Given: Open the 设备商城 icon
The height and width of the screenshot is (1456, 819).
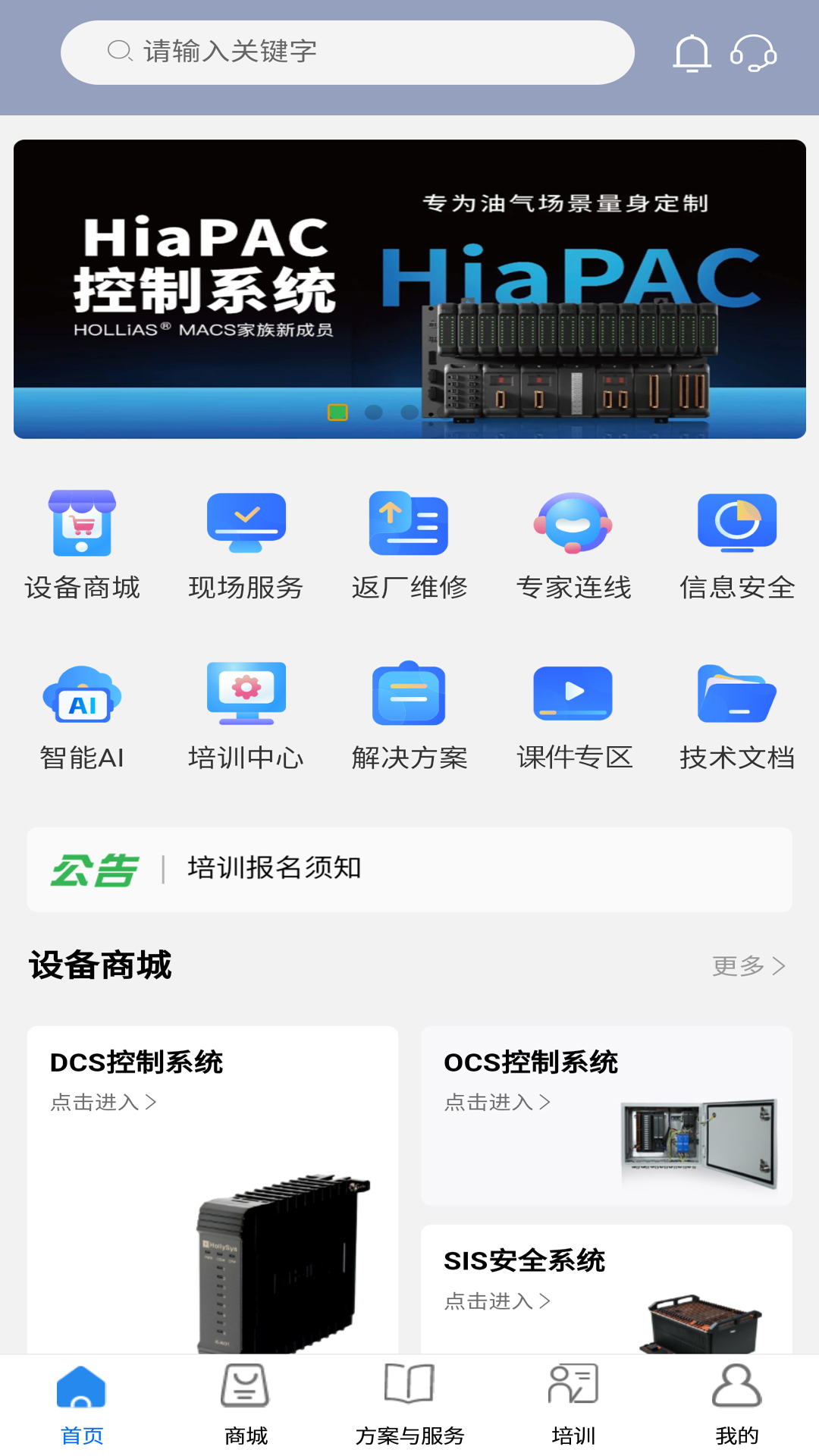Looking at the screenshot, I should 81,541.
